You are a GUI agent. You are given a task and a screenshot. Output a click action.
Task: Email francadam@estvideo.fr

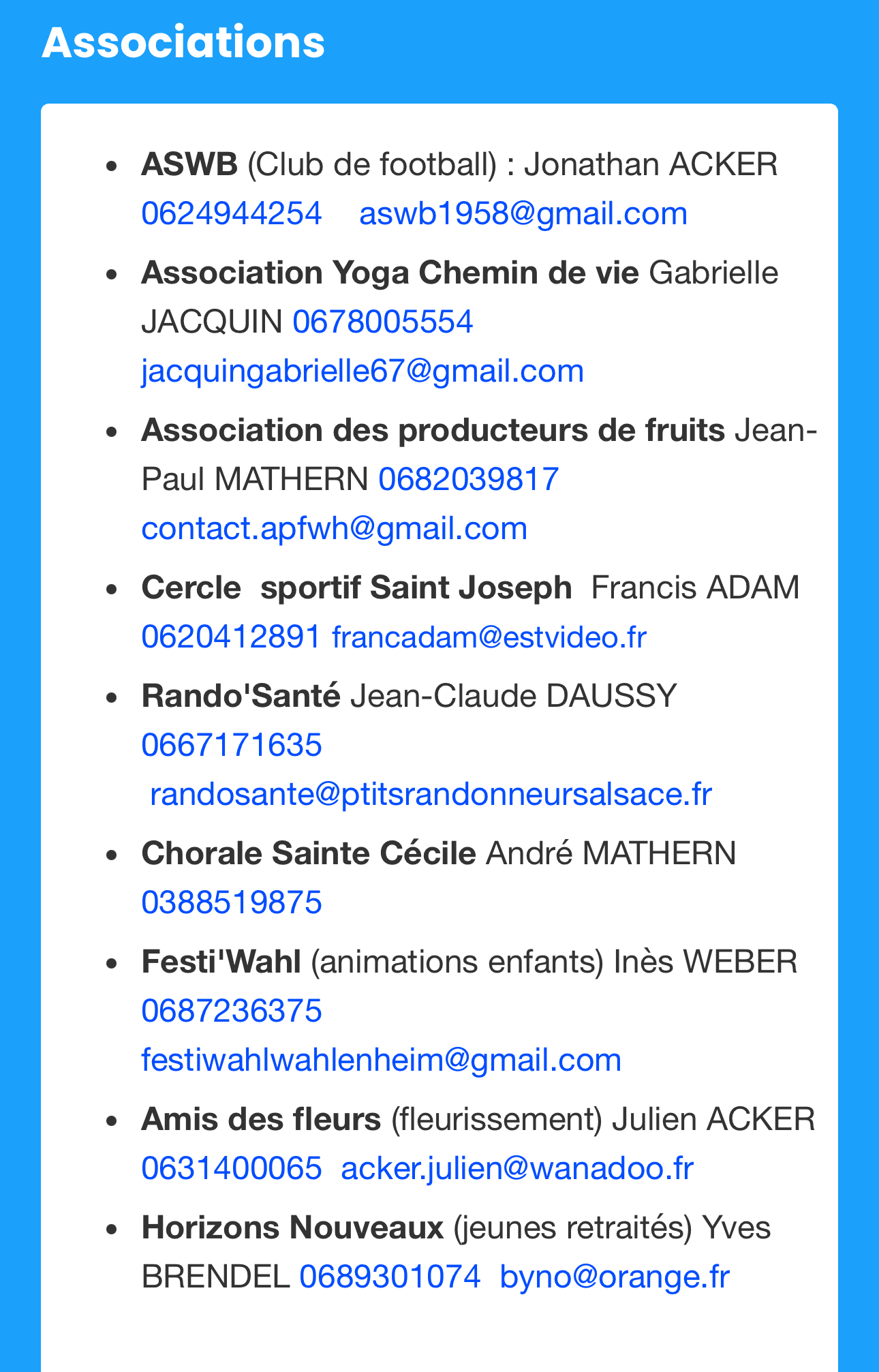pyautogui.click(x=489, y=637)
